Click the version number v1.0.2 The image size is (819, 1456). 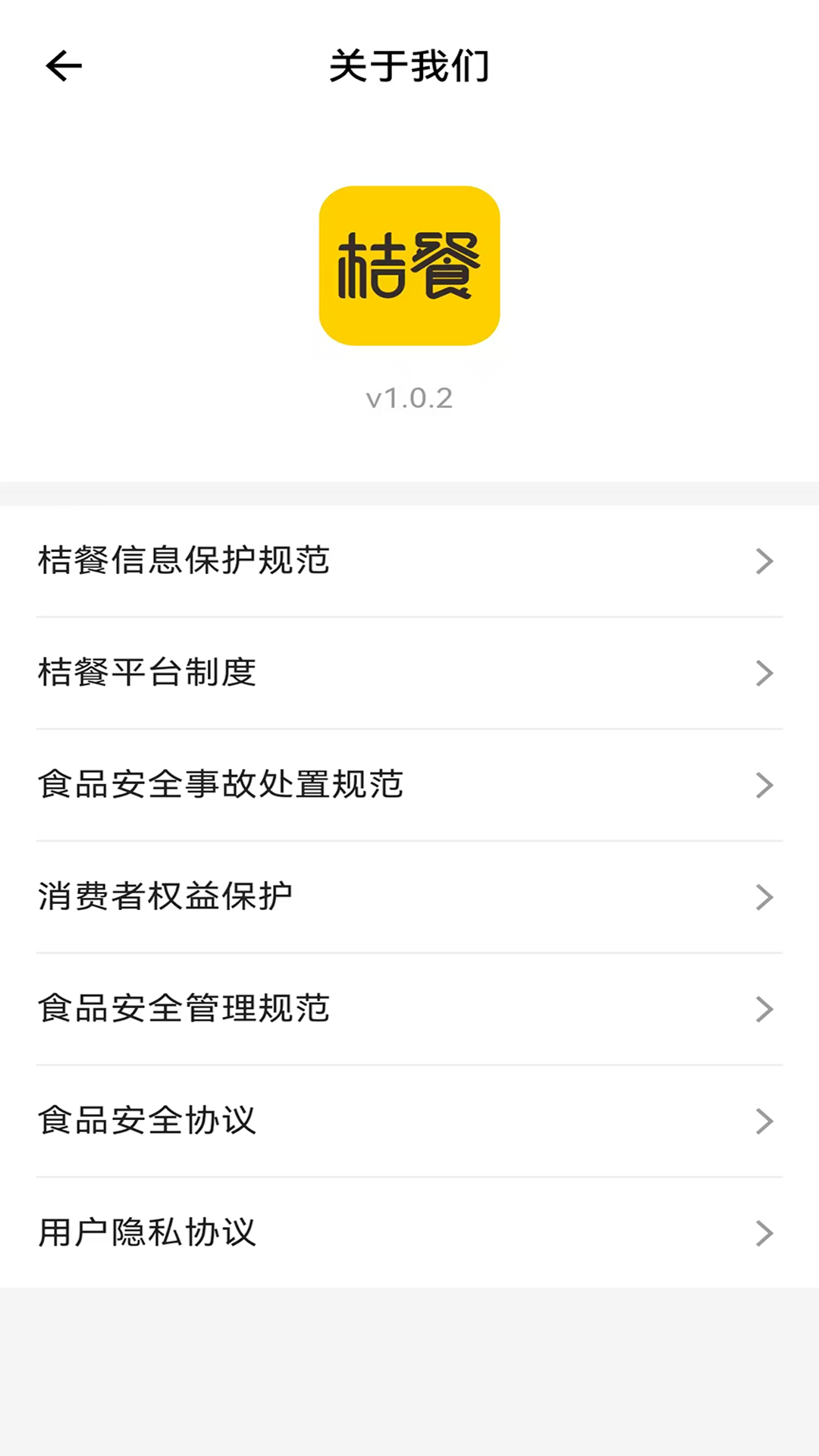pos(409,397)
